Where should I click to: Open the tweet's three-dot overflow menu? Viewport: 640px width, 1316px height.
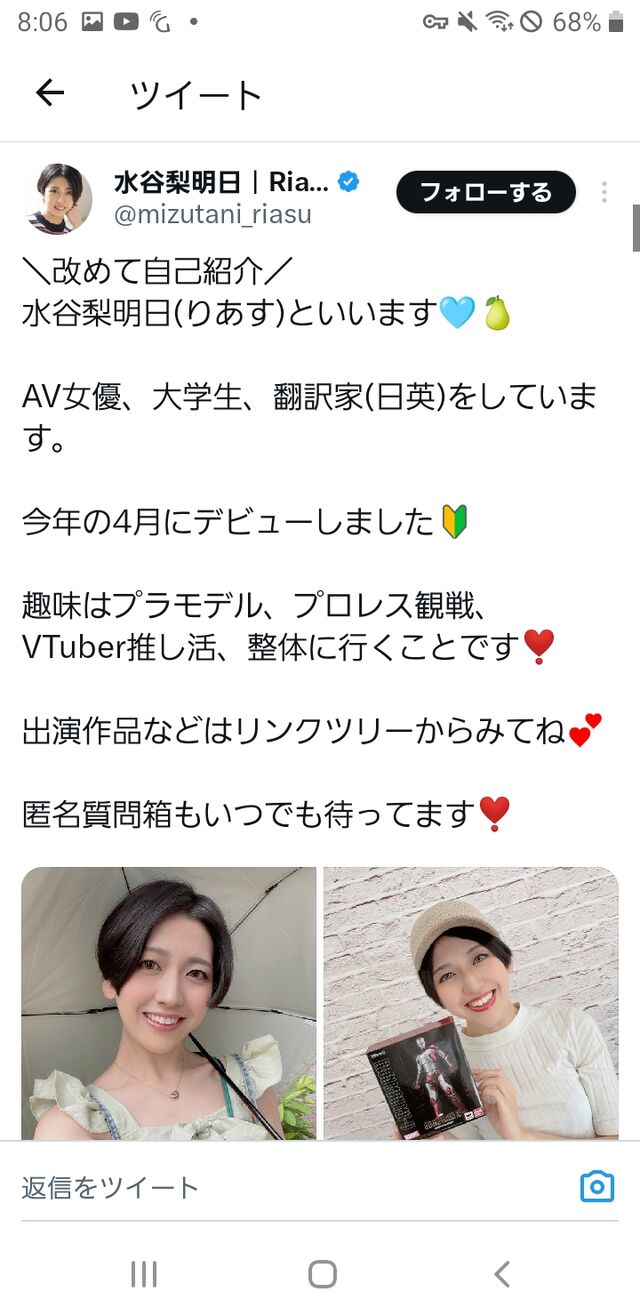(604, 192)
